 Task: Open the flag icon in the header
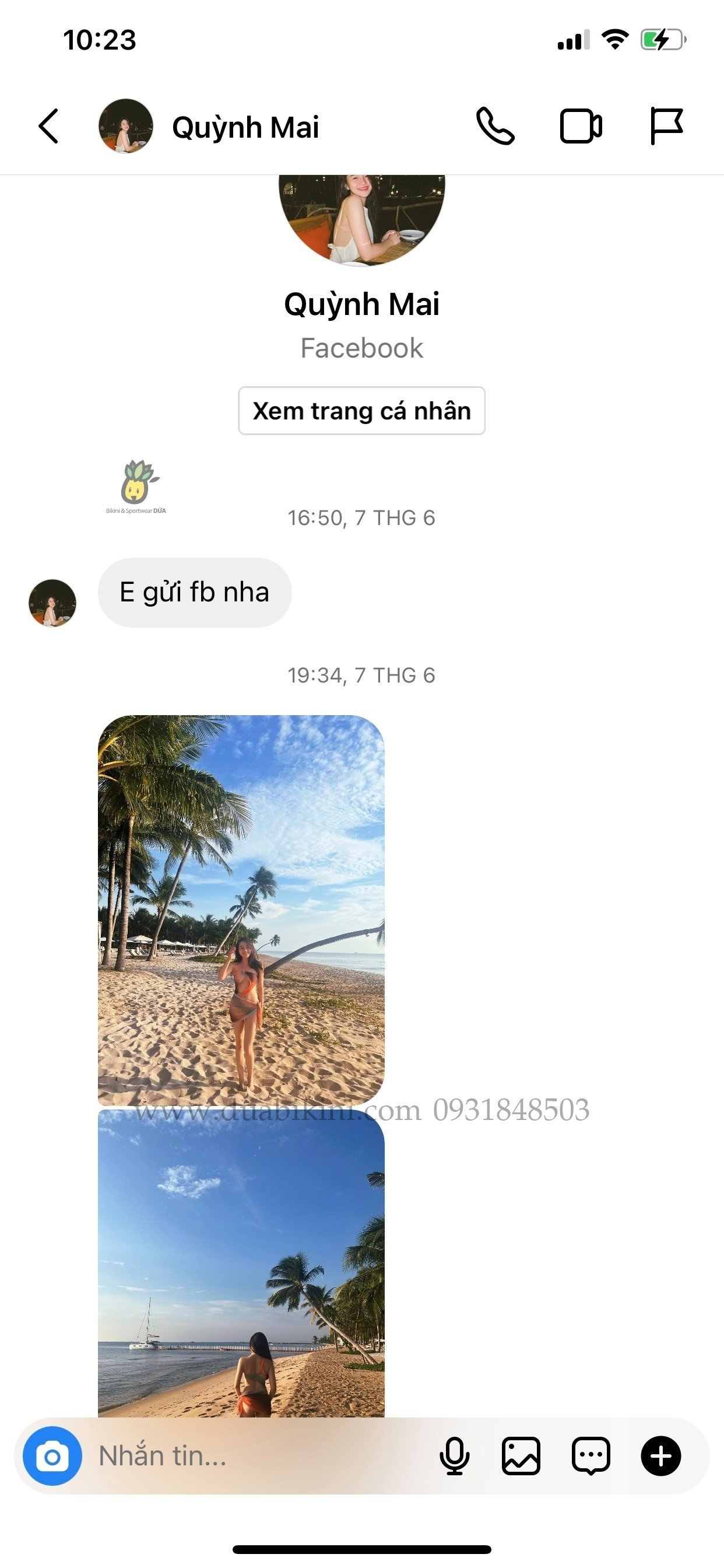pos(666,127)
